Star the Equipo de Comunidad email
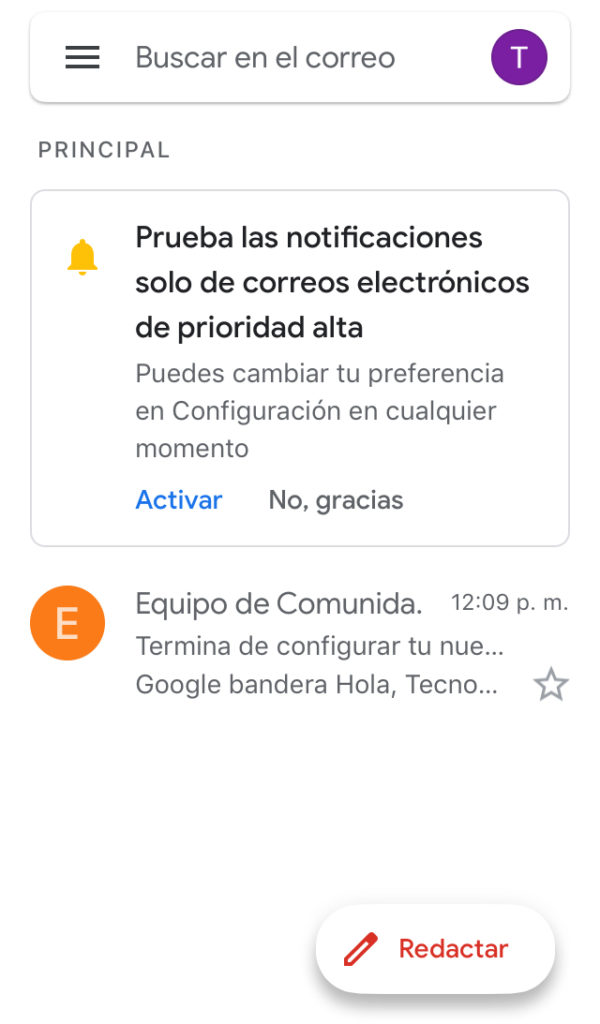 point(550,686)
